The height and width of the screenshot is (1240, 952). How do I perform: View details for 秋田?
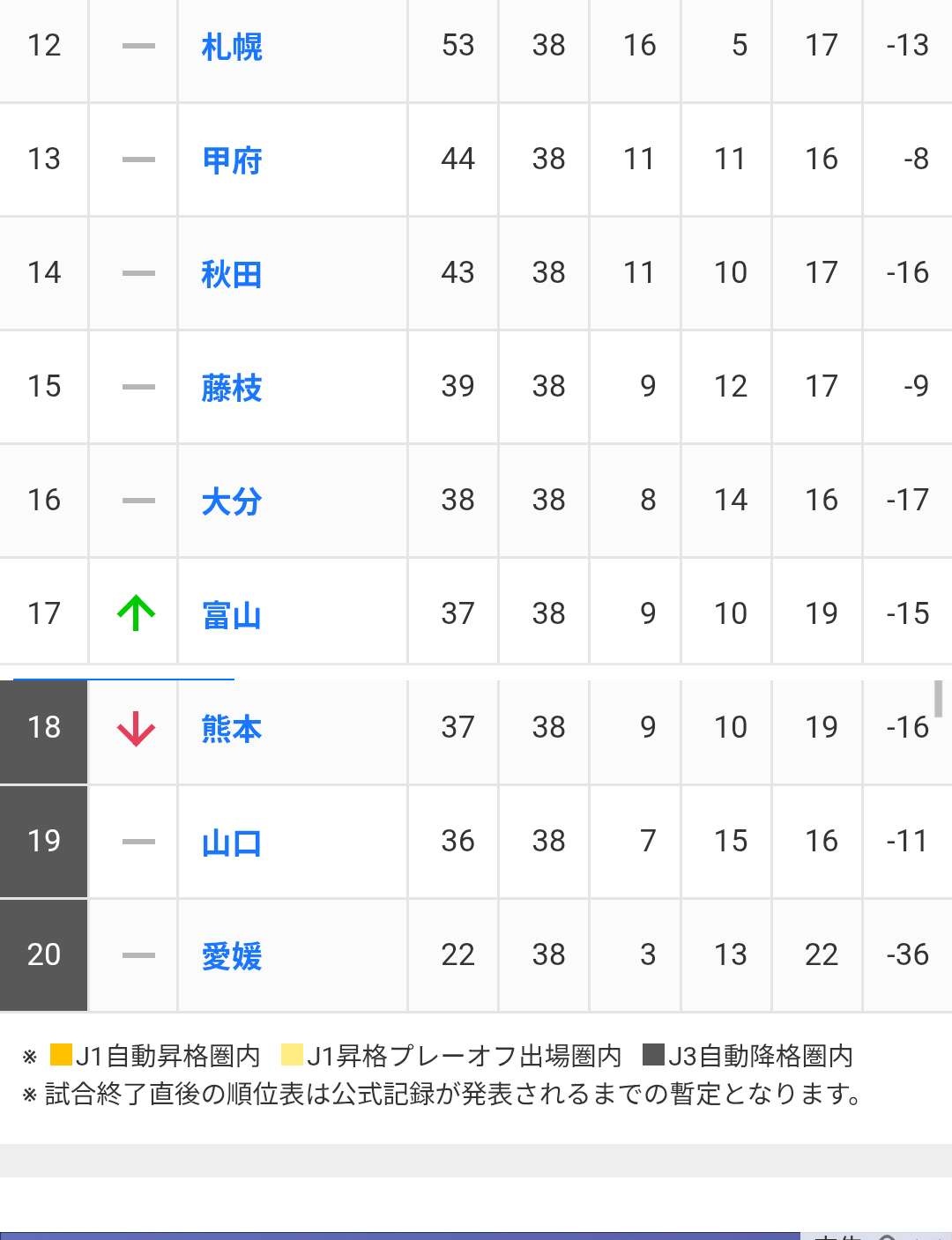click(232, 274)
